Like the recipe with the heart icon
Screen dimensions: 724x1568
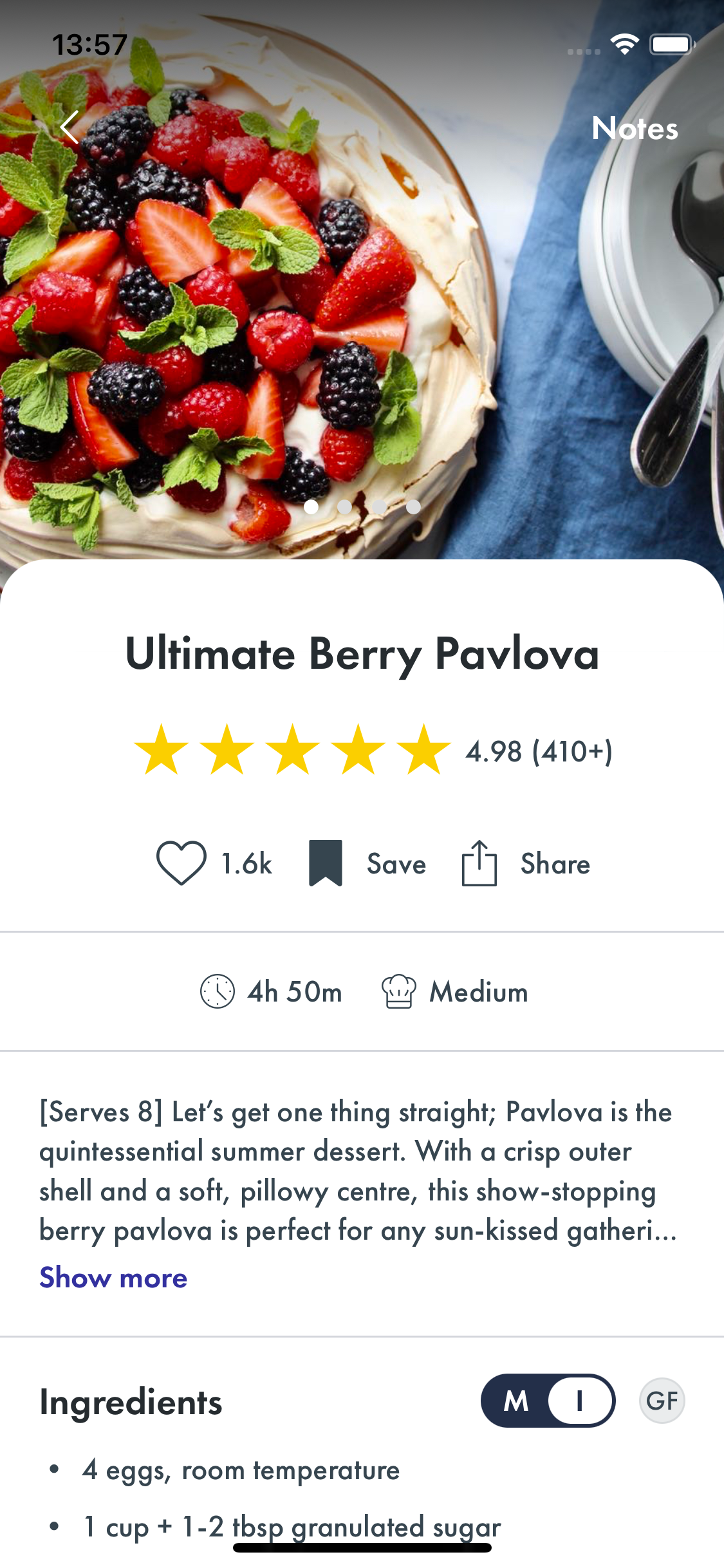click(x=181, y=863)
